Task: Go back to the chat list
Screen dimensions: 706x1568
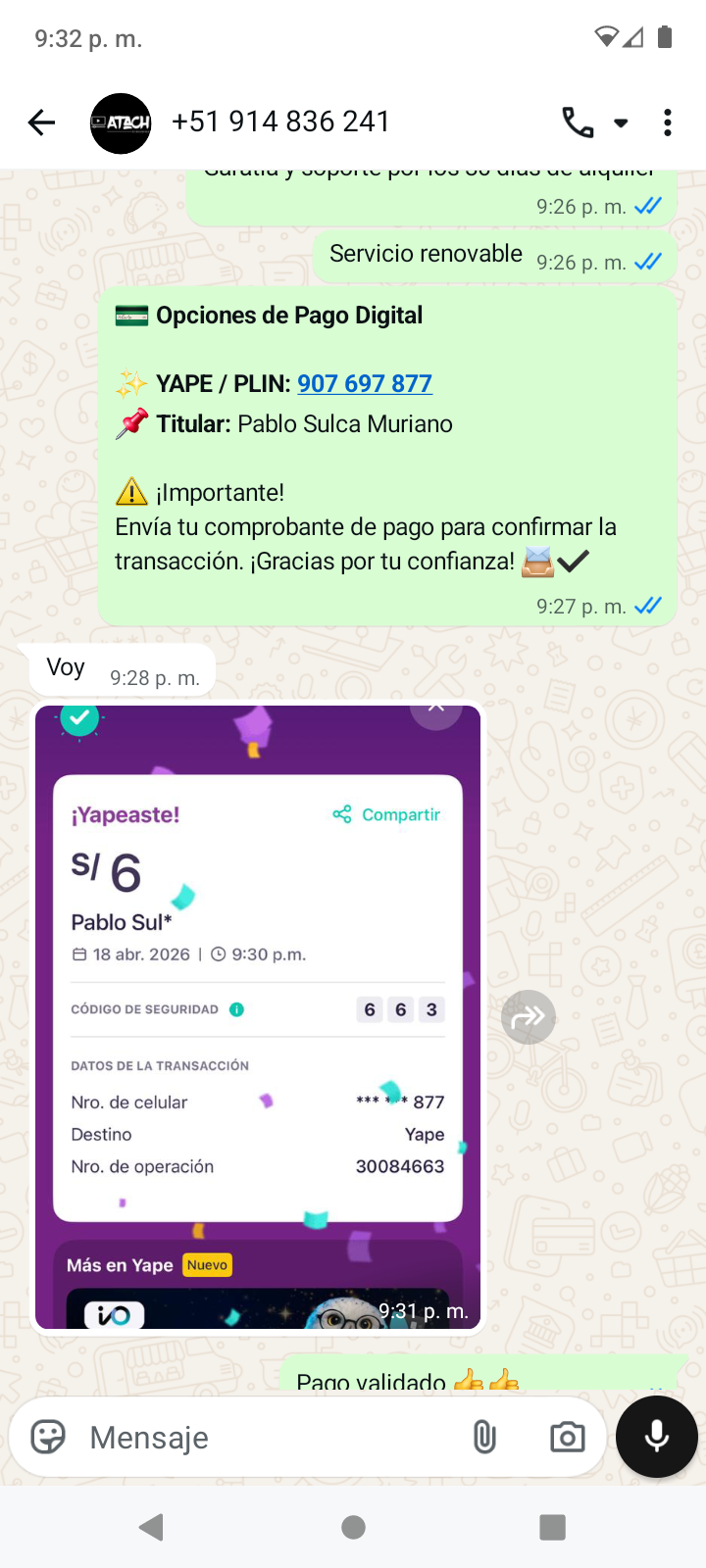Action: (x=41, y=122)
